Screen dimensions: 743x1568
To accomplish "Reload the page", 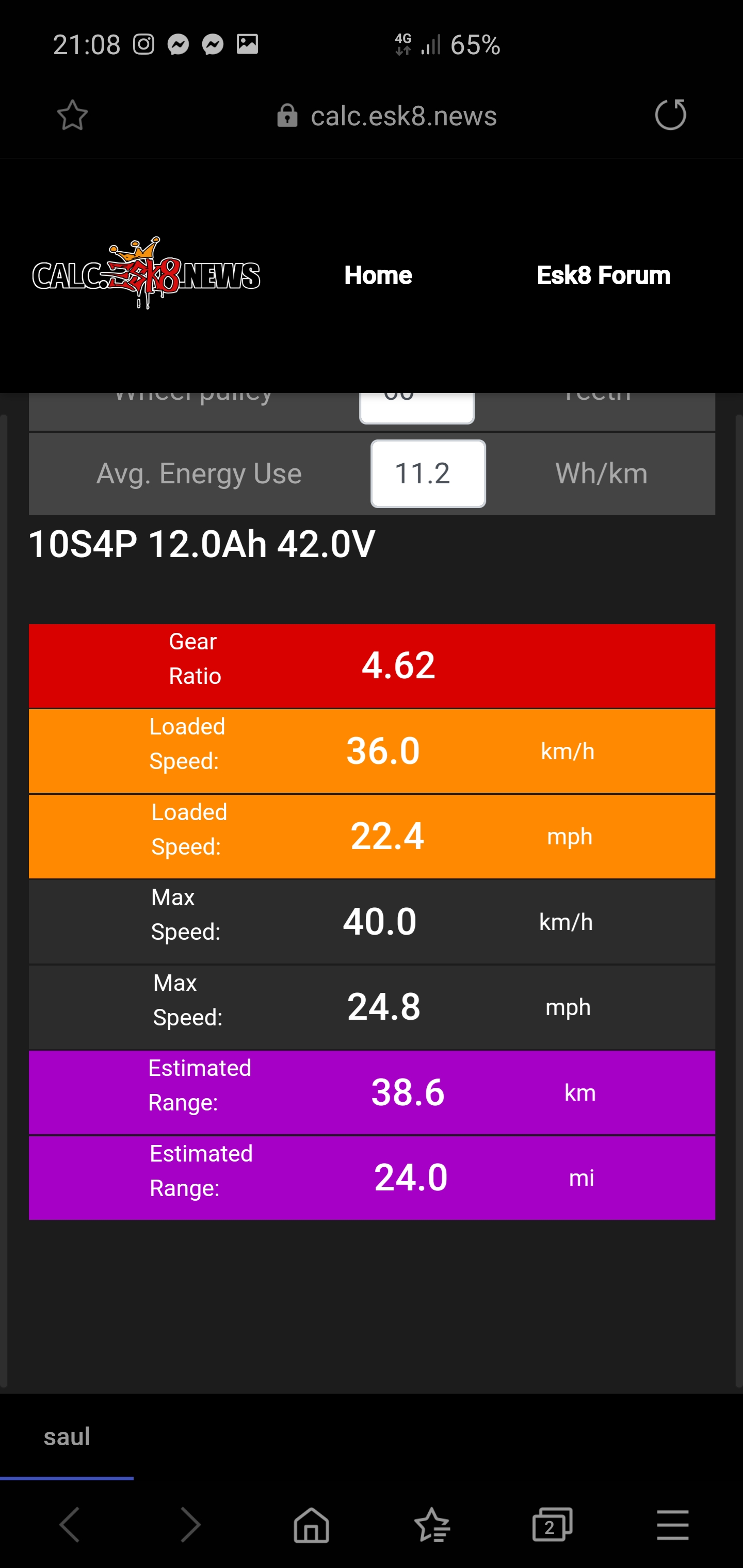I will [x=670, y=115].
